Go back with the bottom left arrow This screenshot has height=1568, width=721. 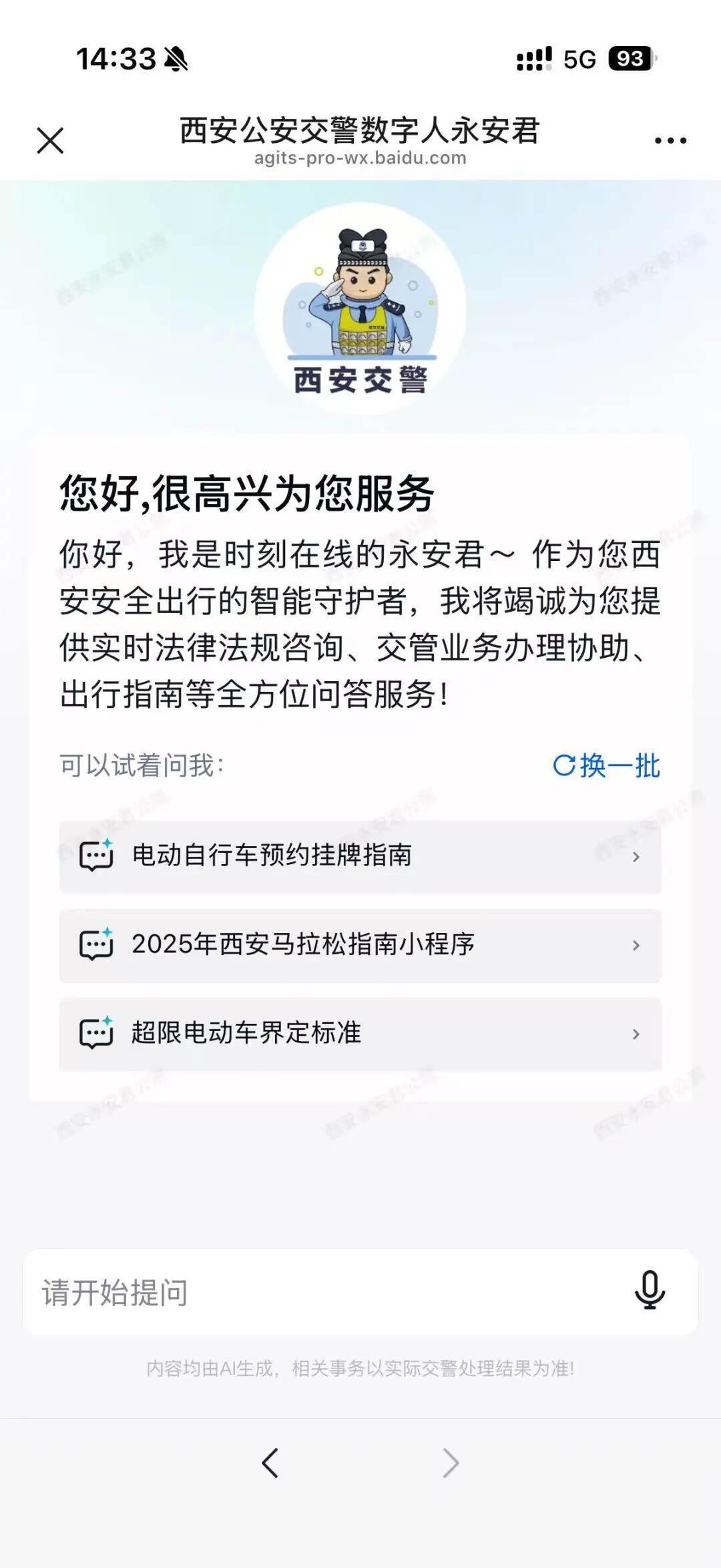[x=270, y=1463]
